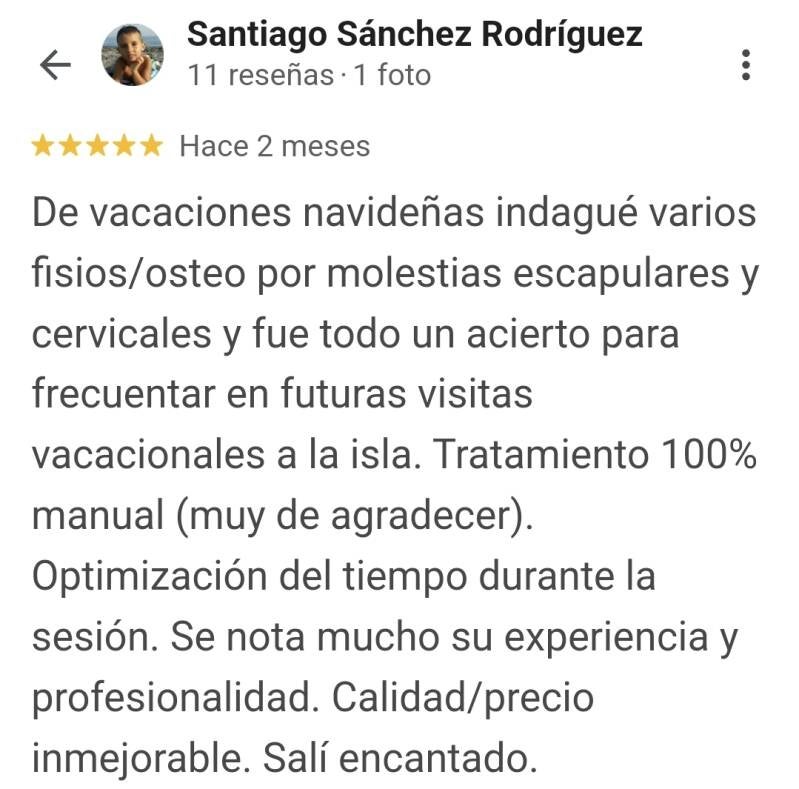This screenshot has width=799, height=789.
Task: Open Santiago Sánchez Rodríguez's profile photo
Action: [132, 56]
